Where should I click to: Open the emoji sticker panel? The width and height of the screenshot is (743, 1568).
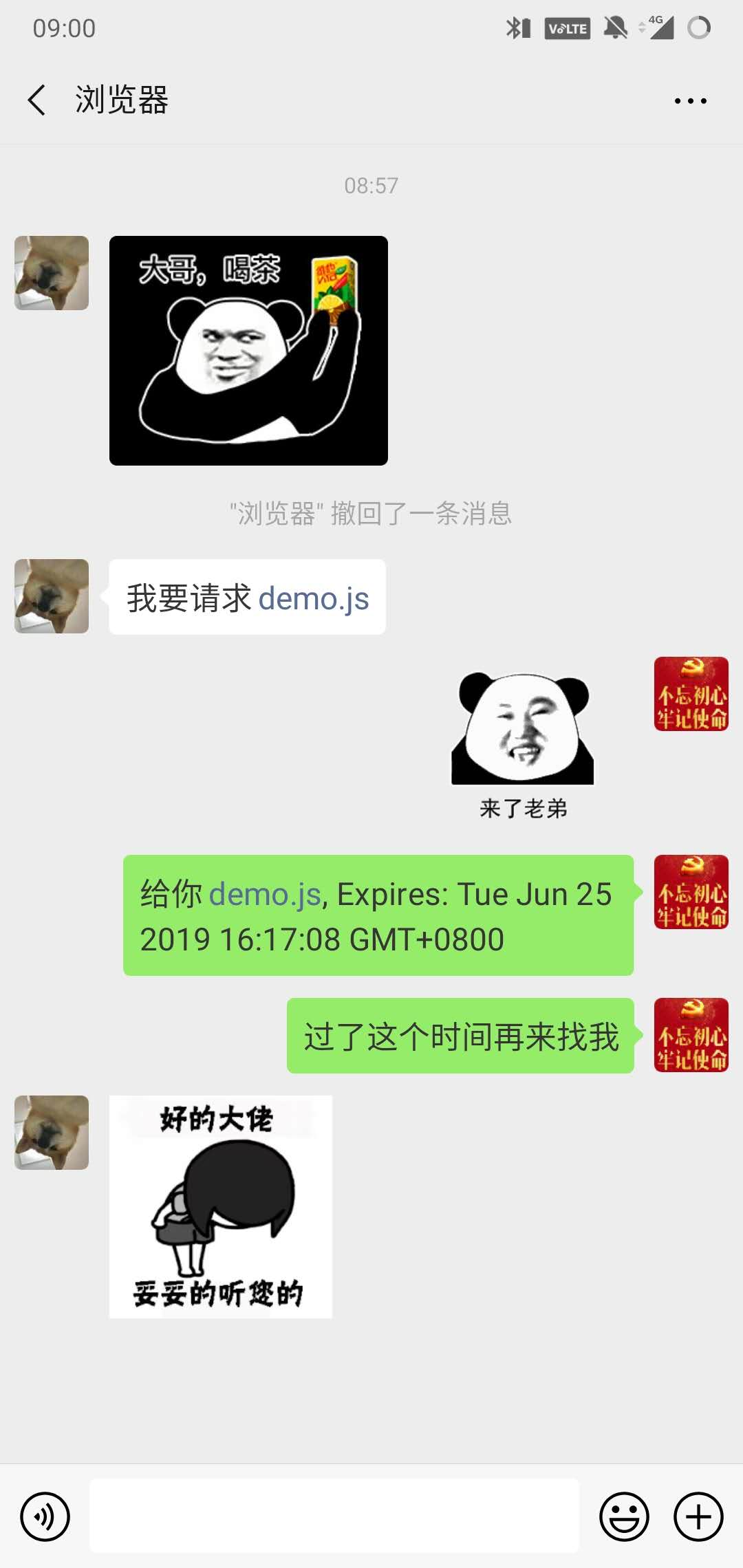pyautogui.click(x=624, y=1516)
